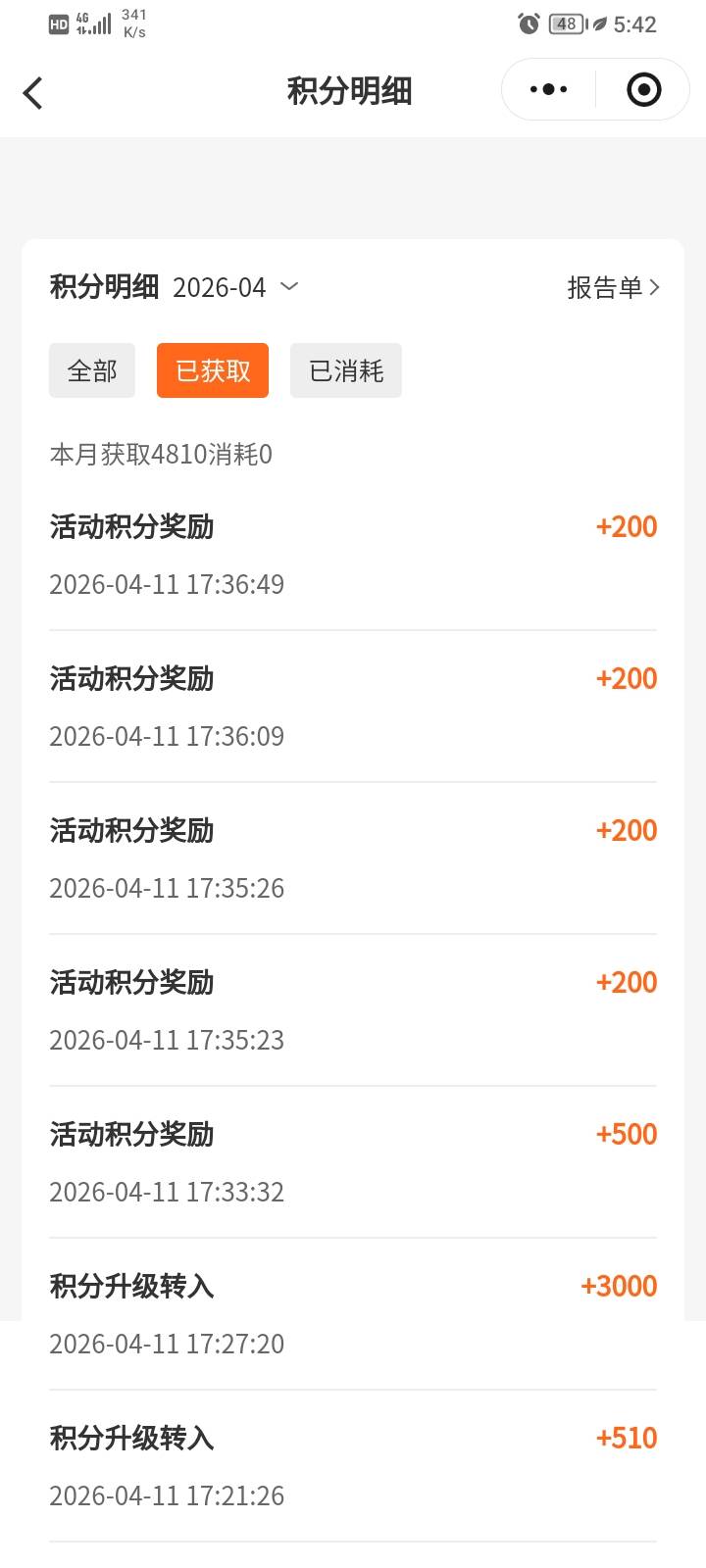The width and height of the screenshot is (706, 1568).
Task: Open the 报告单 link
Action: (613, 287)
